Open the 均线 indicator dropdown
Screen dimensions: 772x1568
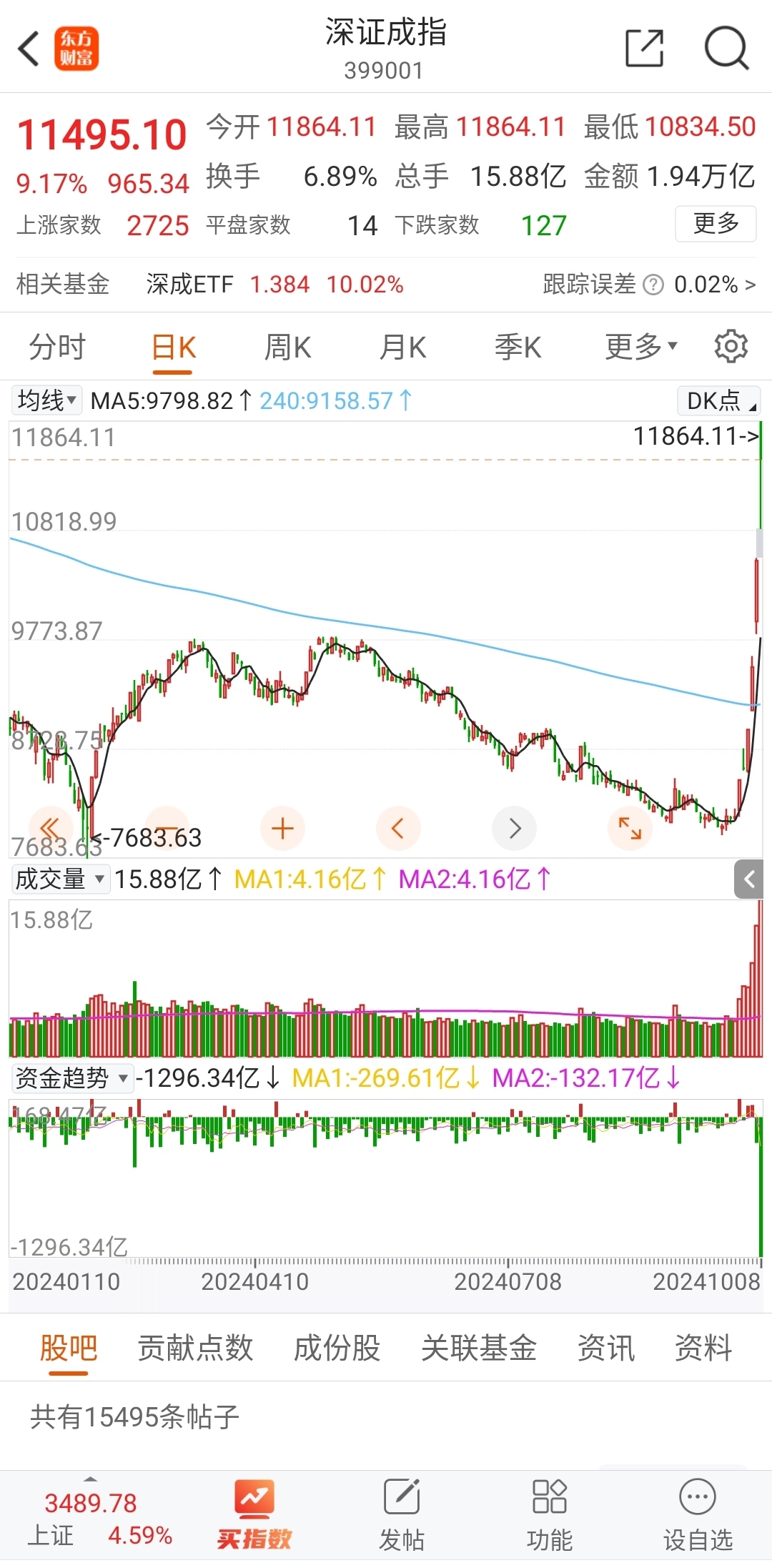click(x=47, y=400)
